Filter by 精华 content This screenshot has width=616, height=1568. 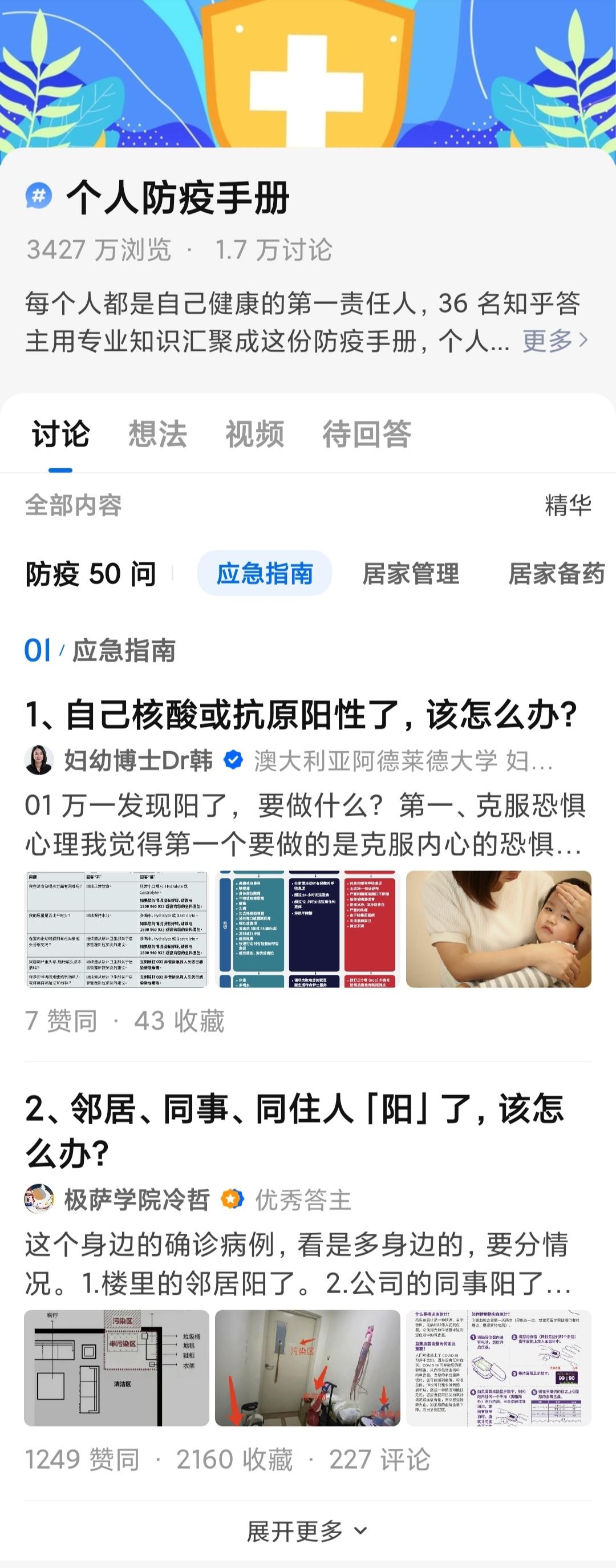(x=568, y=505)
